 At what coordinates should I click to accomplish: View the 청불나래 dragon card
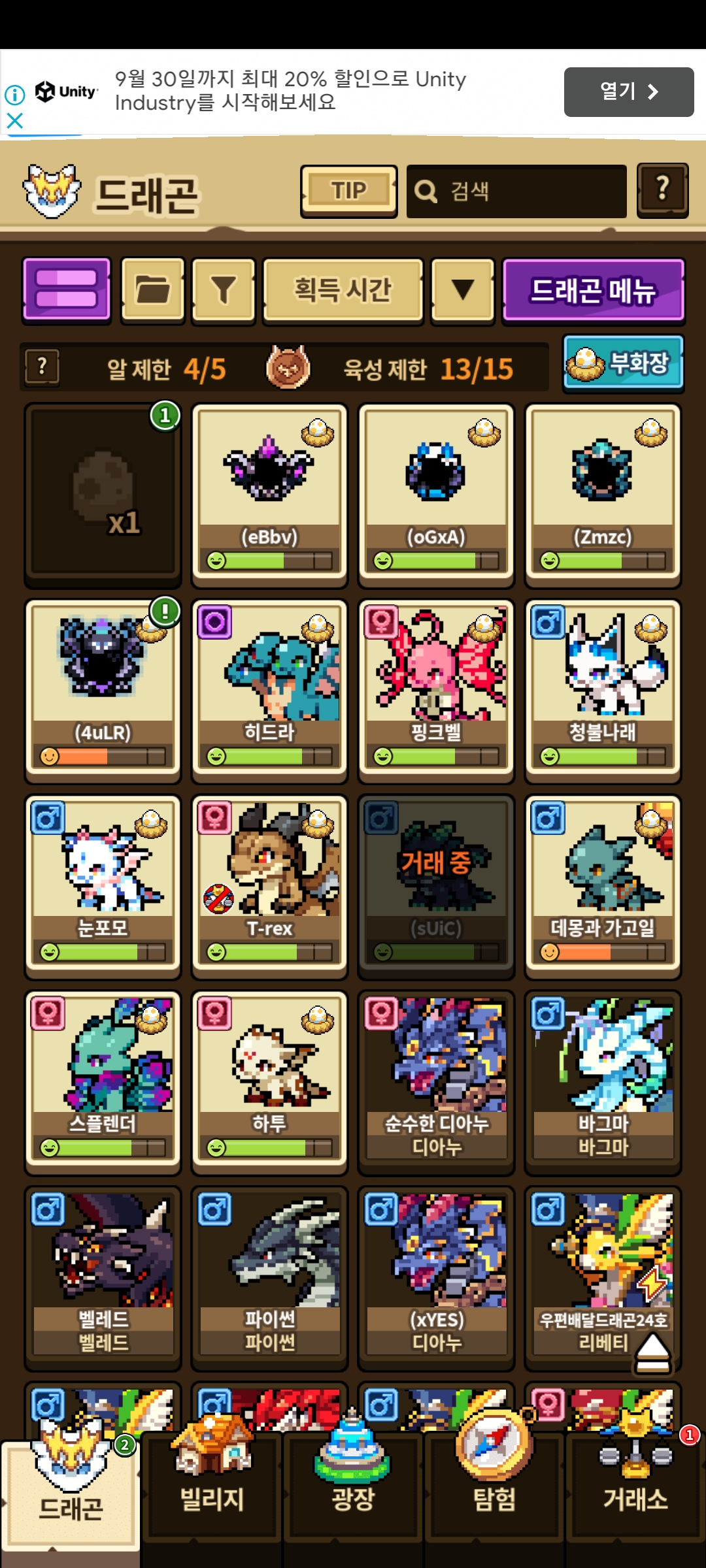tap(603, 691)
